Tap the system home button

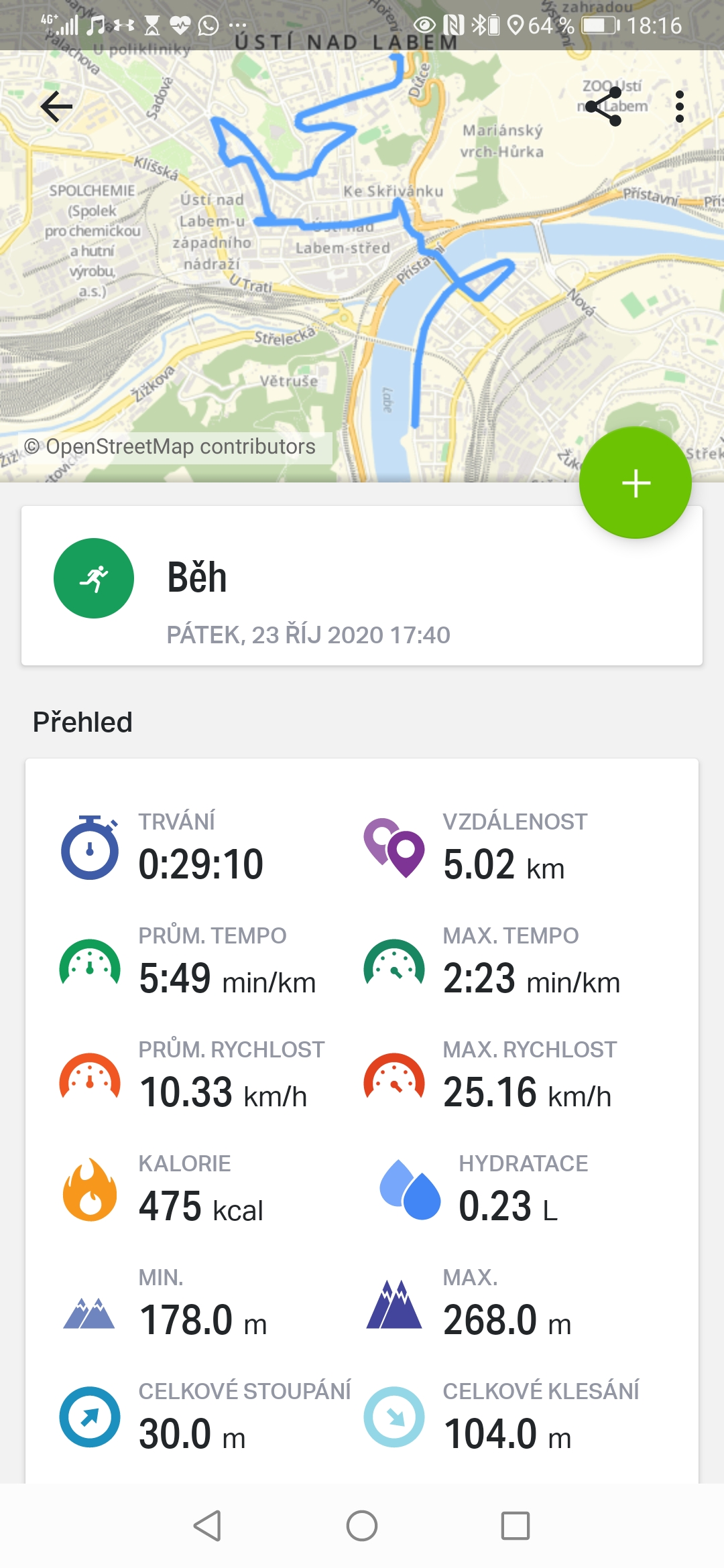362,1526
